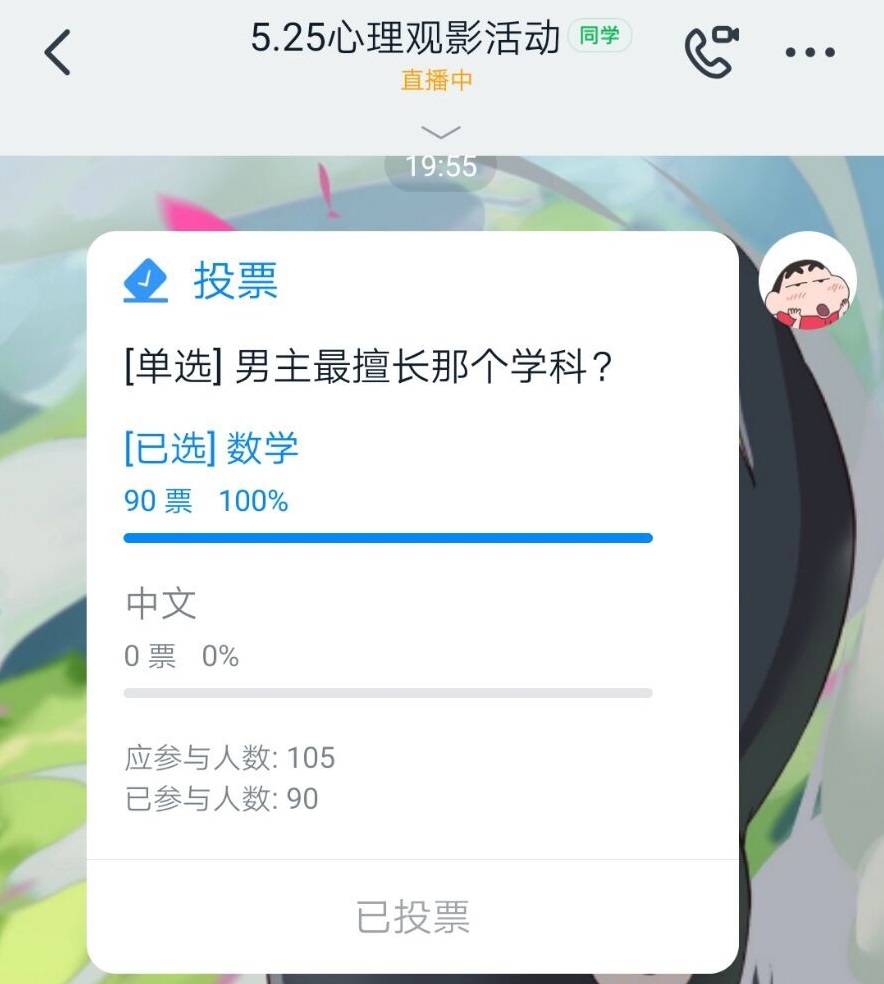884x984 pixels.
Task: Start a voice or video call
Action: coord(710,50)
